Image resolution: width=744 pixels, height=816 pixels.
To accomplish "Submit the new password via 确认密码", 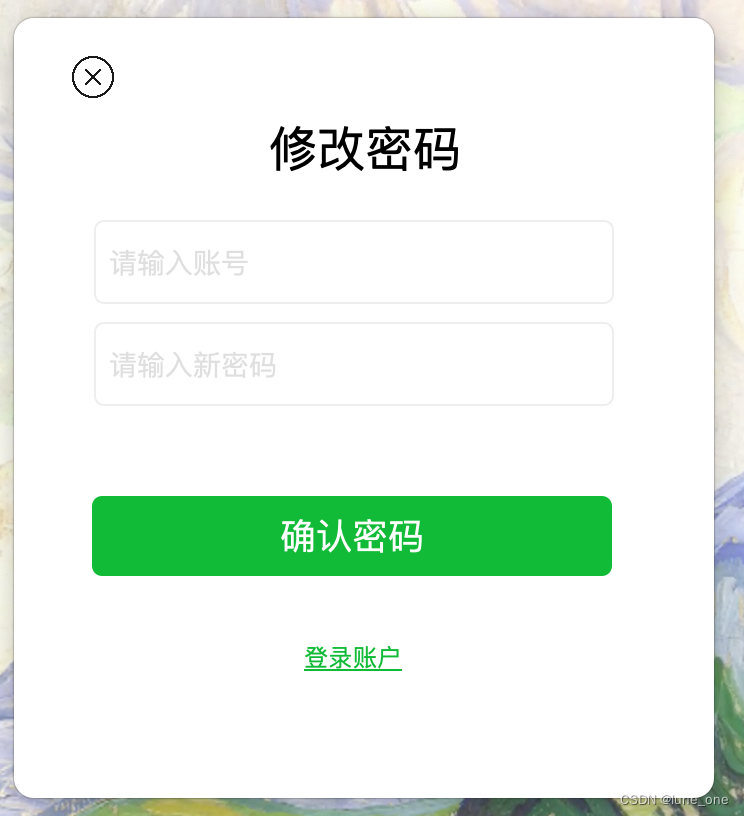I will point(352,536).
